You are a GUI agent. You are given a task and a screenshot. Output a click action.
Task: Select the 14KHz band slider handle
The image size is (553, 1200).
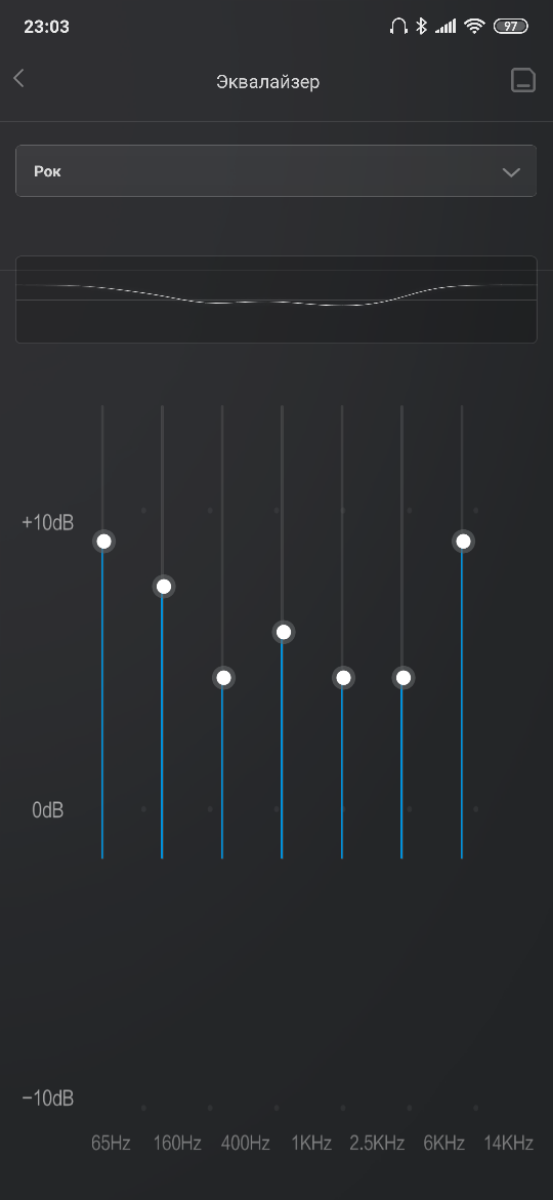pyautogui.click(x=463, y=541)
